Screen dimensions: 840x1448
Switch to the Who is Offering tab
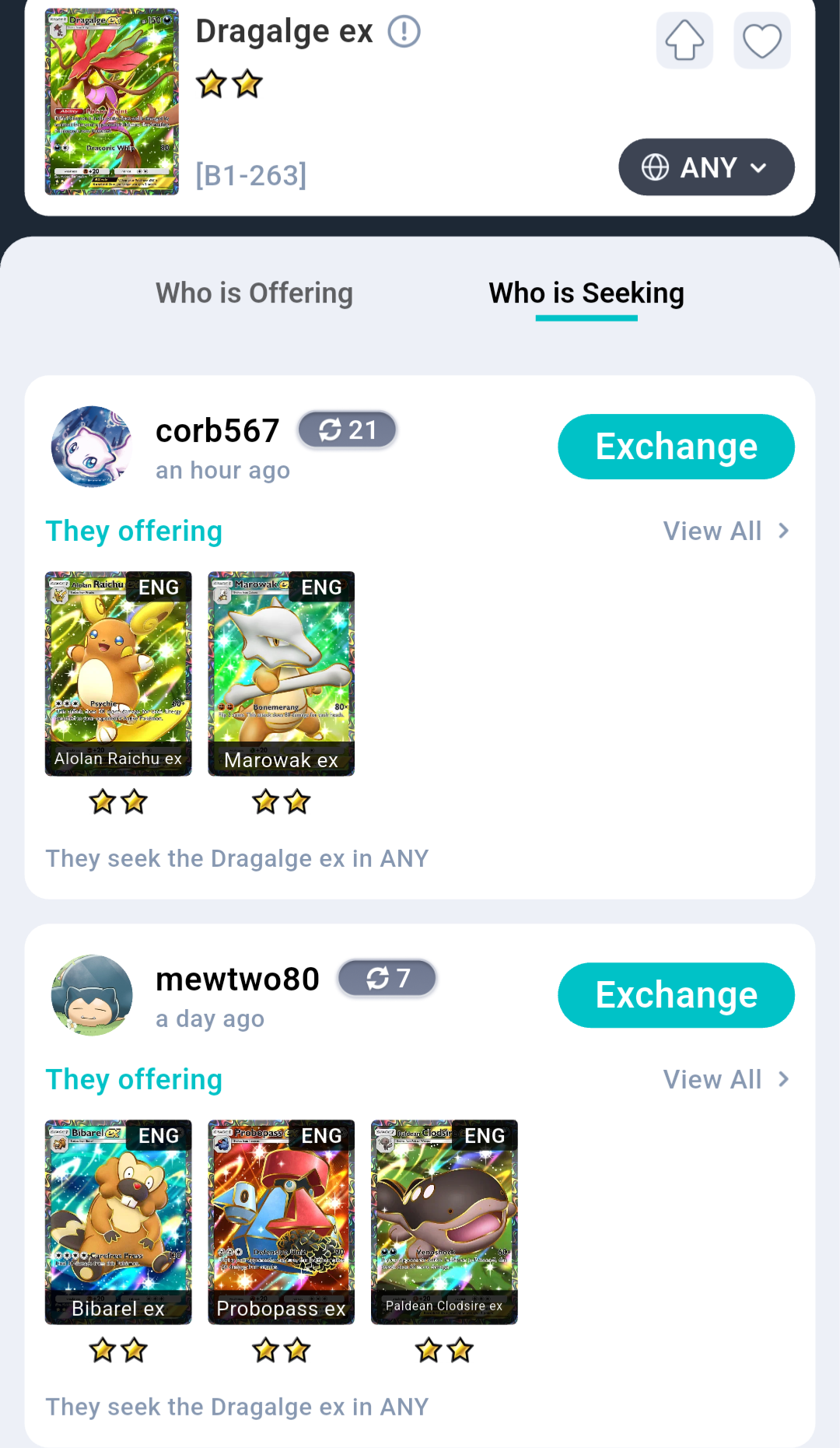(x=254, y=293)
